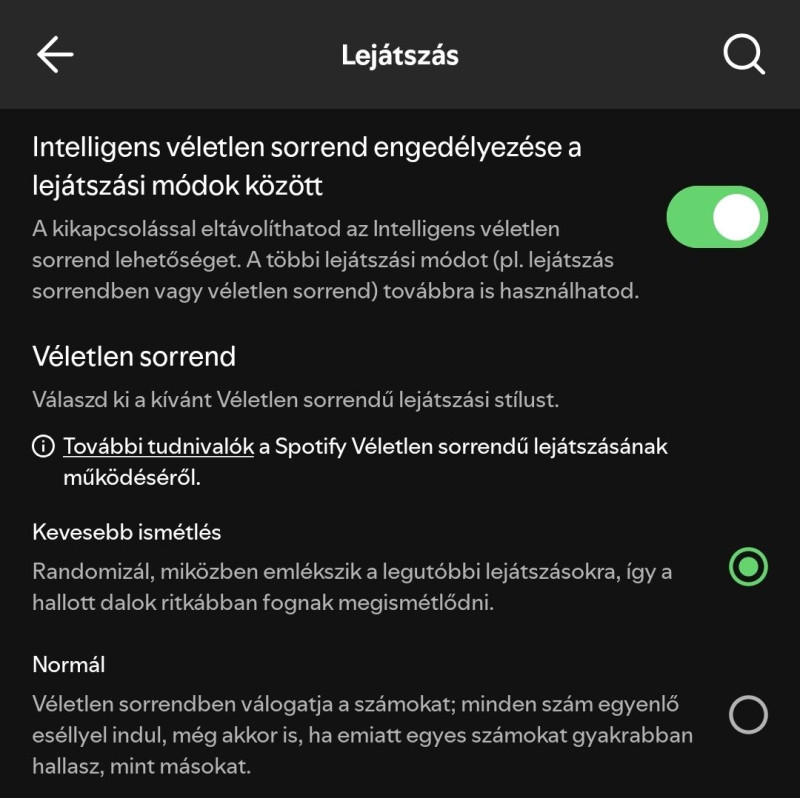Choose the Normál shuffle radio button
This screenshot has width=800, height=798.
pos(748,714)
